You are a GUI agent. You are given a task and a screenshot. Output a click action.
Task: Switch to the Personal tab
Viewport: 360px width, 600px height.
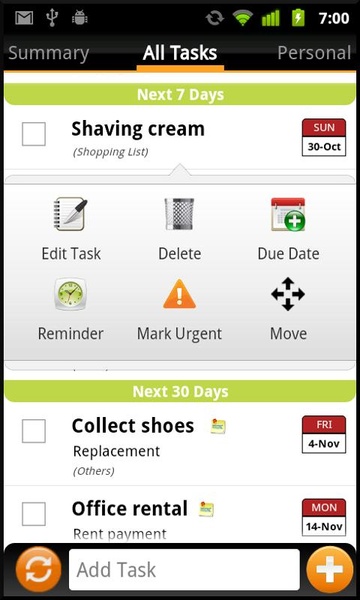314,53
